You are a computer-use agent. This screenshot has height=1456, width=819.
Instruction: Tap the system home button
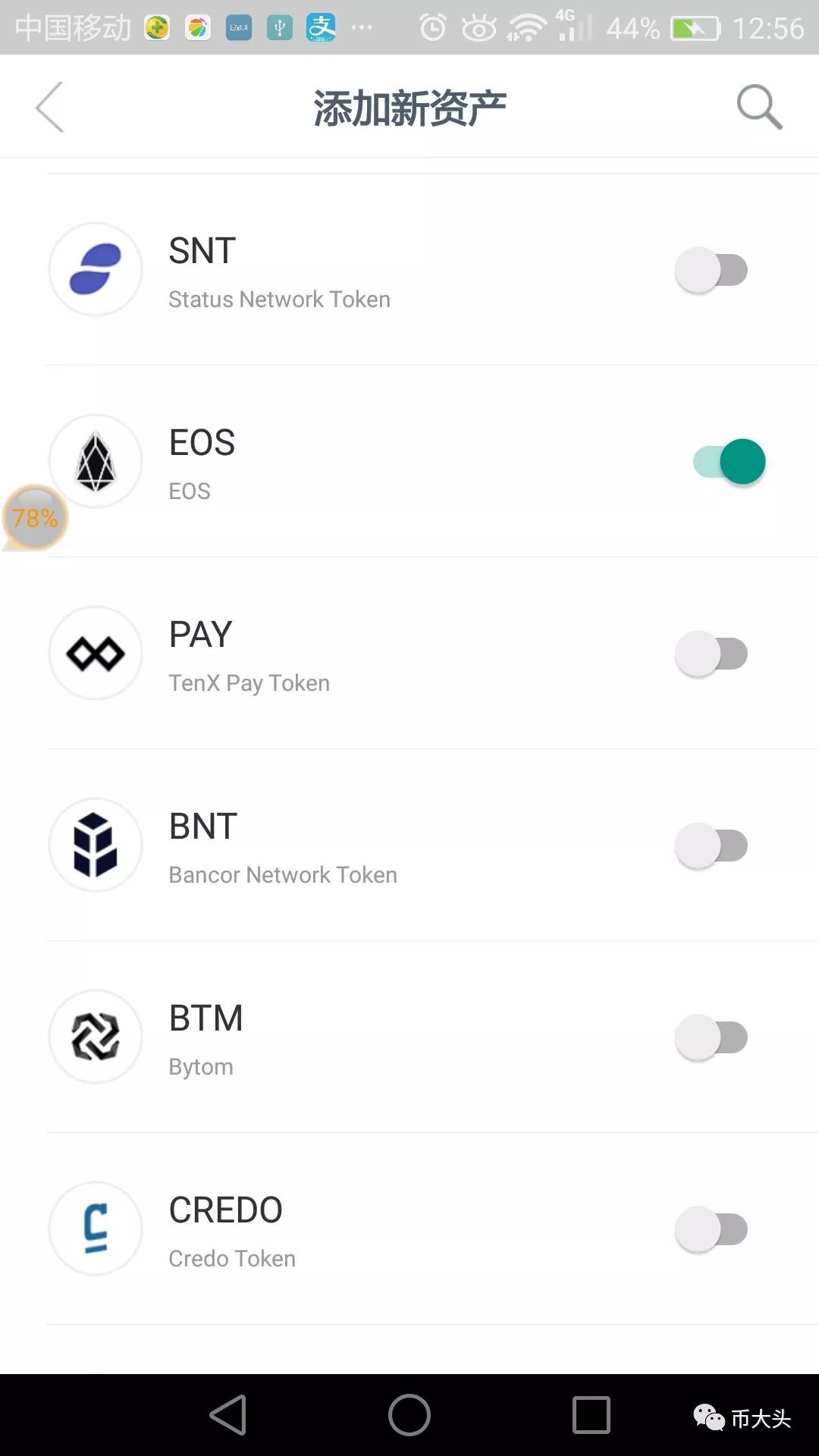pyautogui.click(x=409, y=1415)
